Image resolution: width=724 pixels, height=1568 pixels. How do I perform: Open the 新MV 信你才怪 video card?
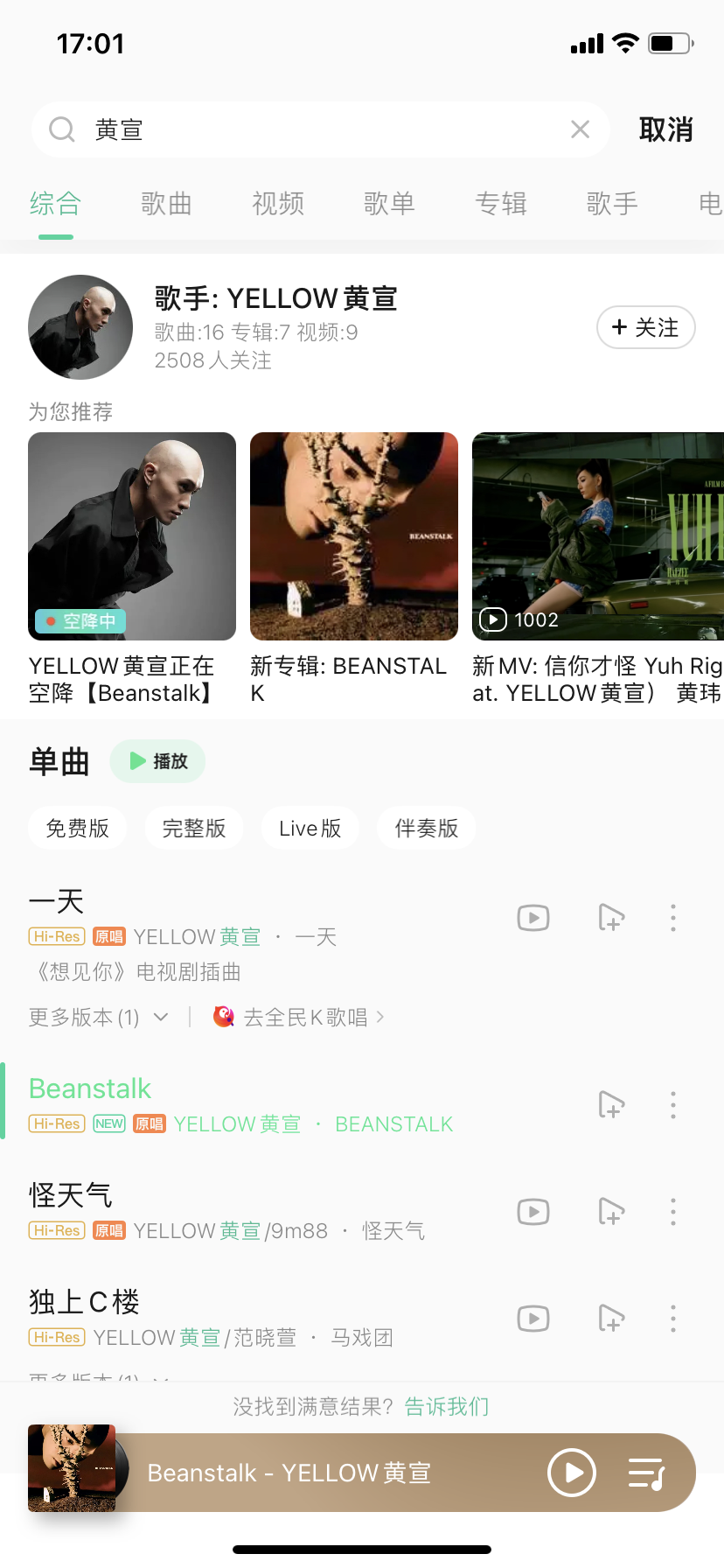coord(598,536)
